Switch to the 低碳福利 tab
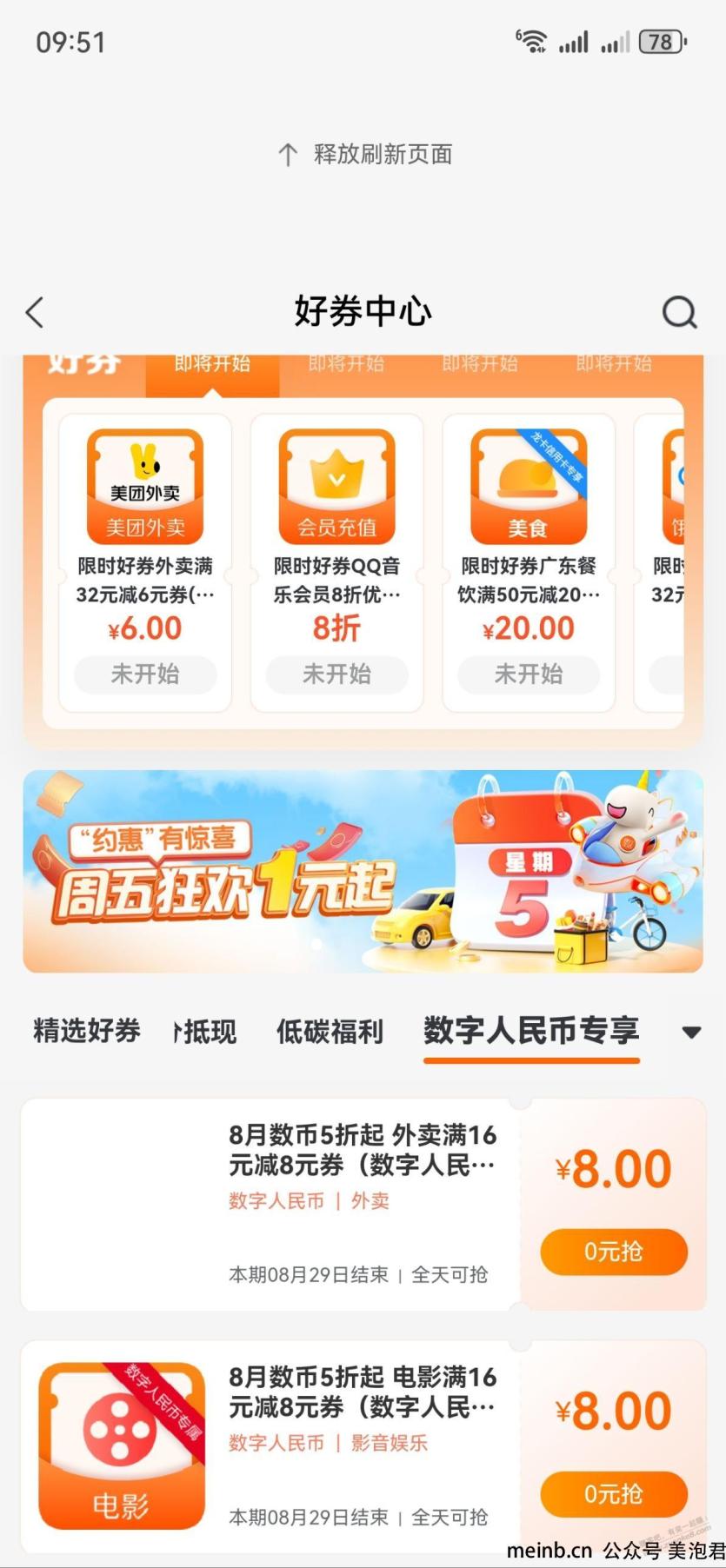The height and width of the screenshot is (1568, 726). (330, 1031)
